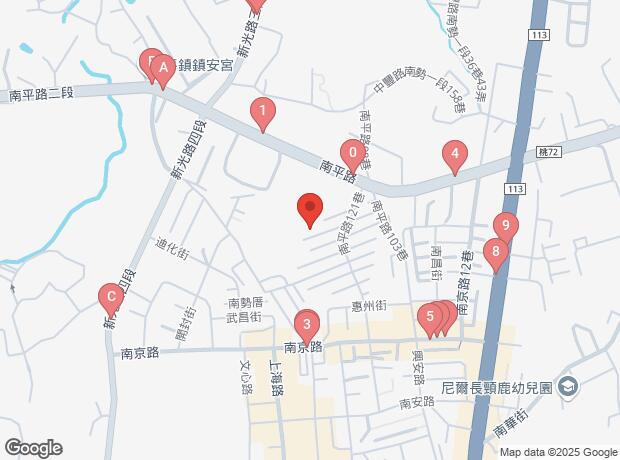Open map marker 4

(x=455, y=155)
